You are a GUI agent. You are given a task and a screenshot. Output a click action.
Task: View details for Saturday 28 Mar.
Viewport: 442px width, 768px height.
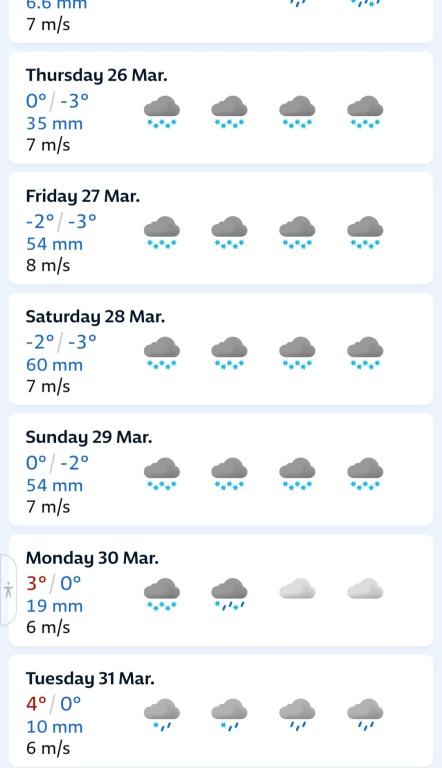[221, 349]
